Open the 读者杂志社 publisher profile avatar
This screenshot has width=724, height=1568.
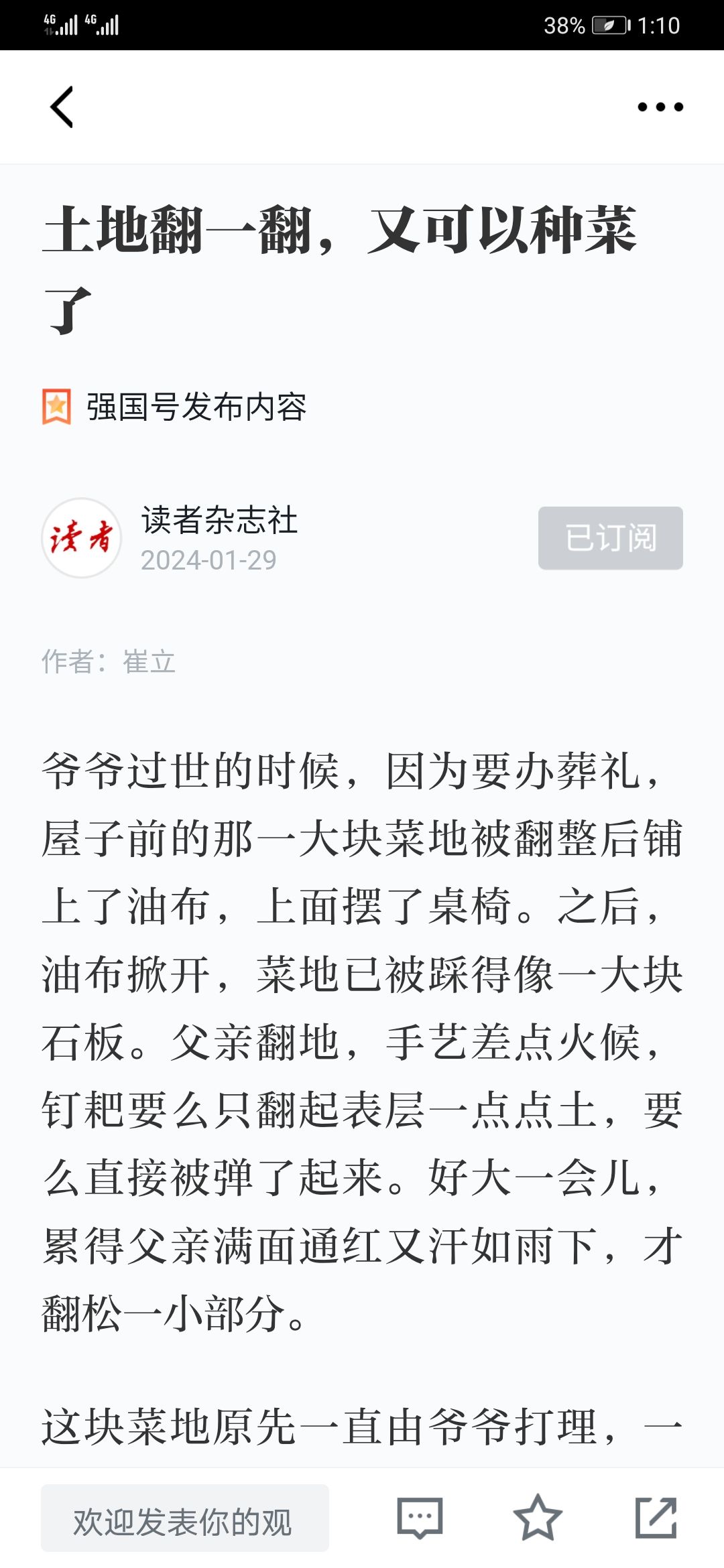click(x=82, y=538)
